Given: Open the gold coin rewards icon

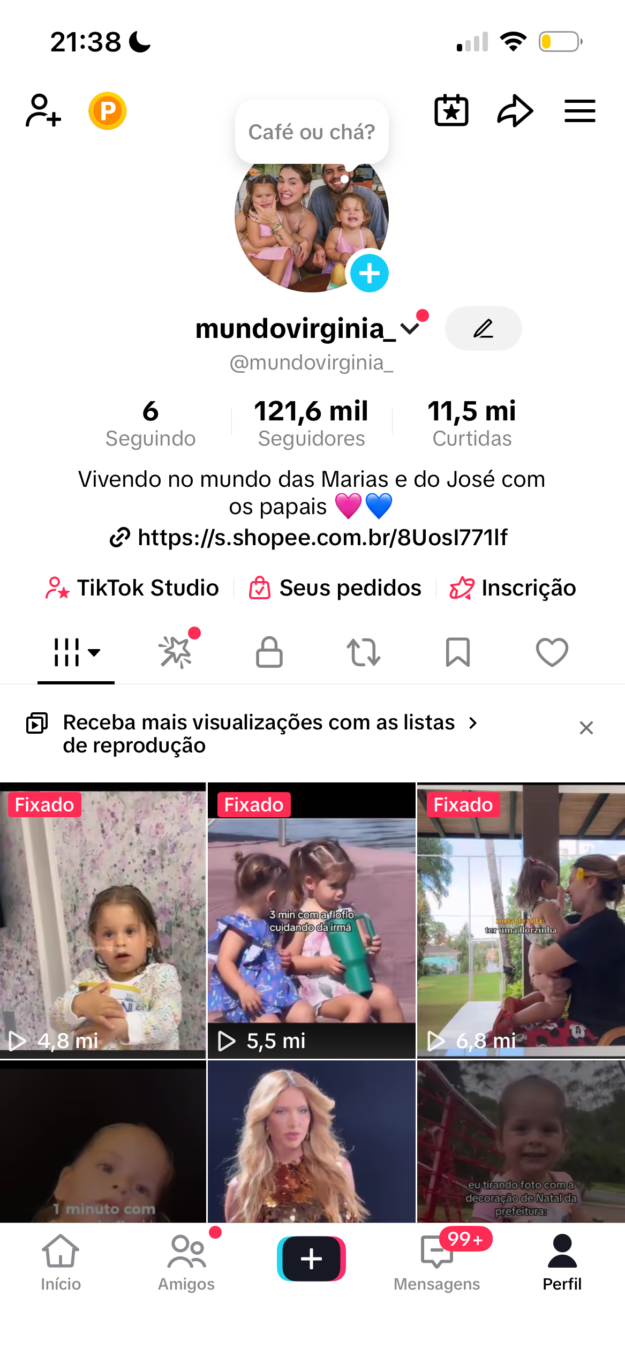Looking at the screenshot, I should pos(107,110).
